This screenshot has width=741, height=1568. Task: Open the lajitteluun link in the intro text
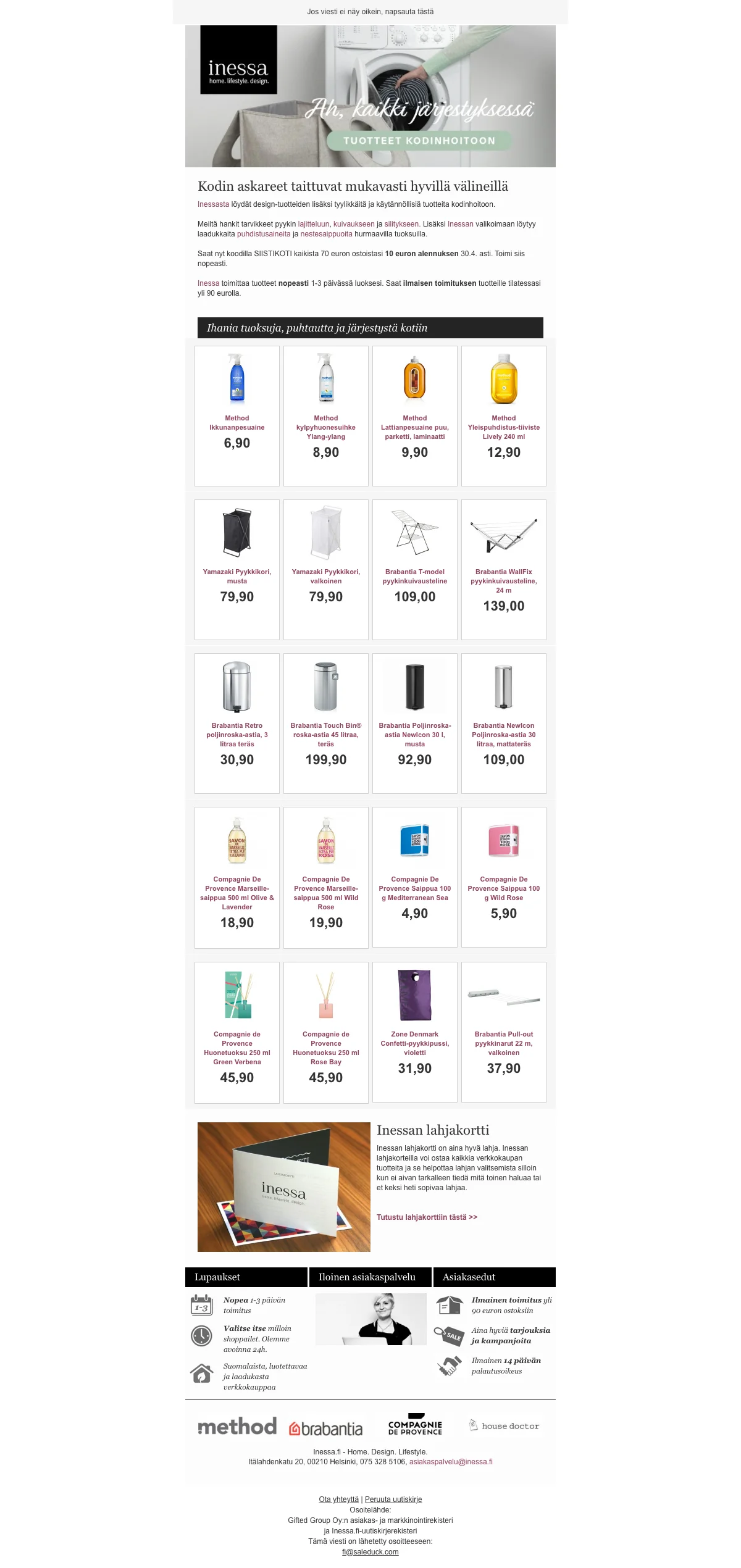pos(314,224)
